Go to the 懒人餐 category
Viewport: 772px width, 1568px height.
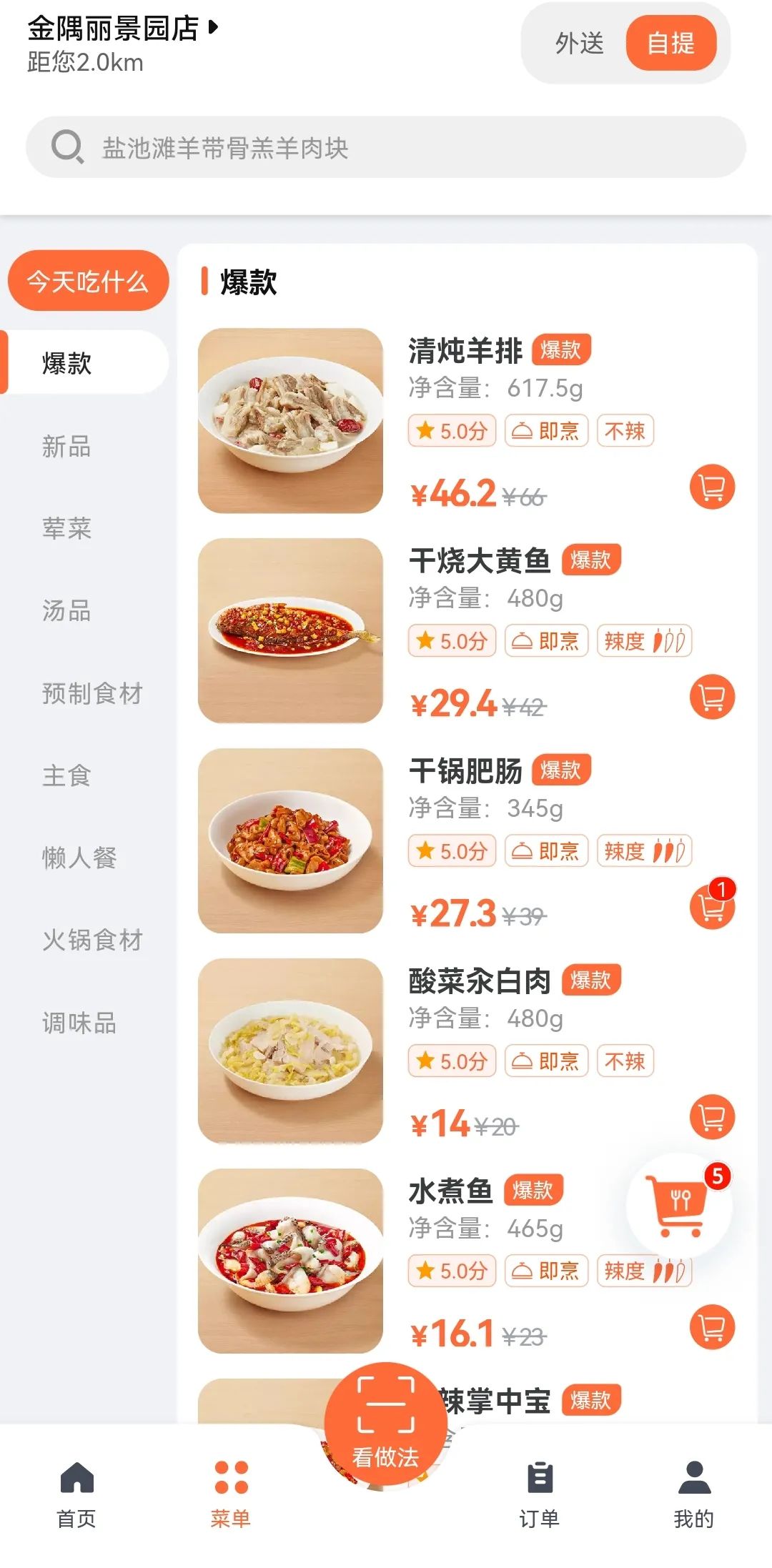pos(79,858)
